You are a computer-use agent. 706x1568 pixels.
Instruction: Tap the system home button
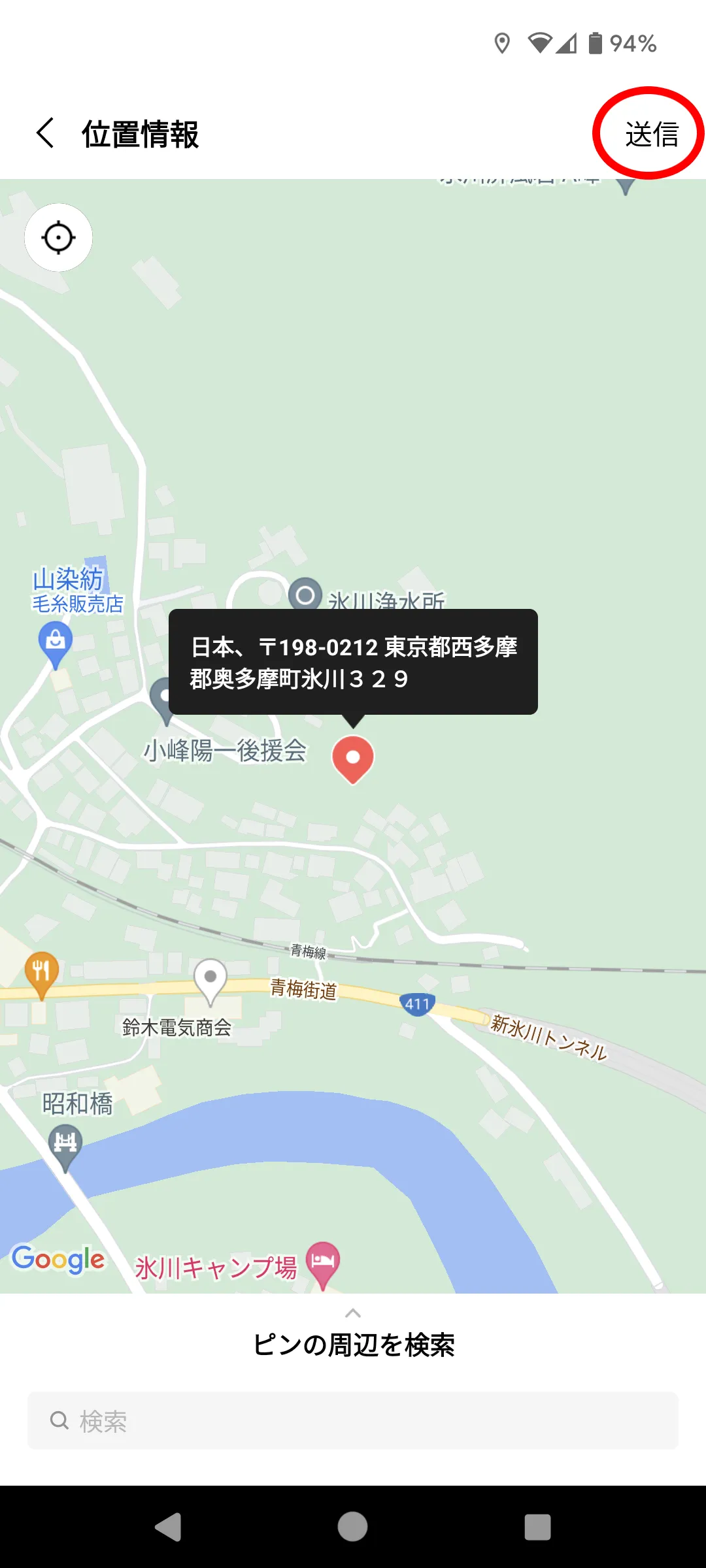pos(352,1527)
